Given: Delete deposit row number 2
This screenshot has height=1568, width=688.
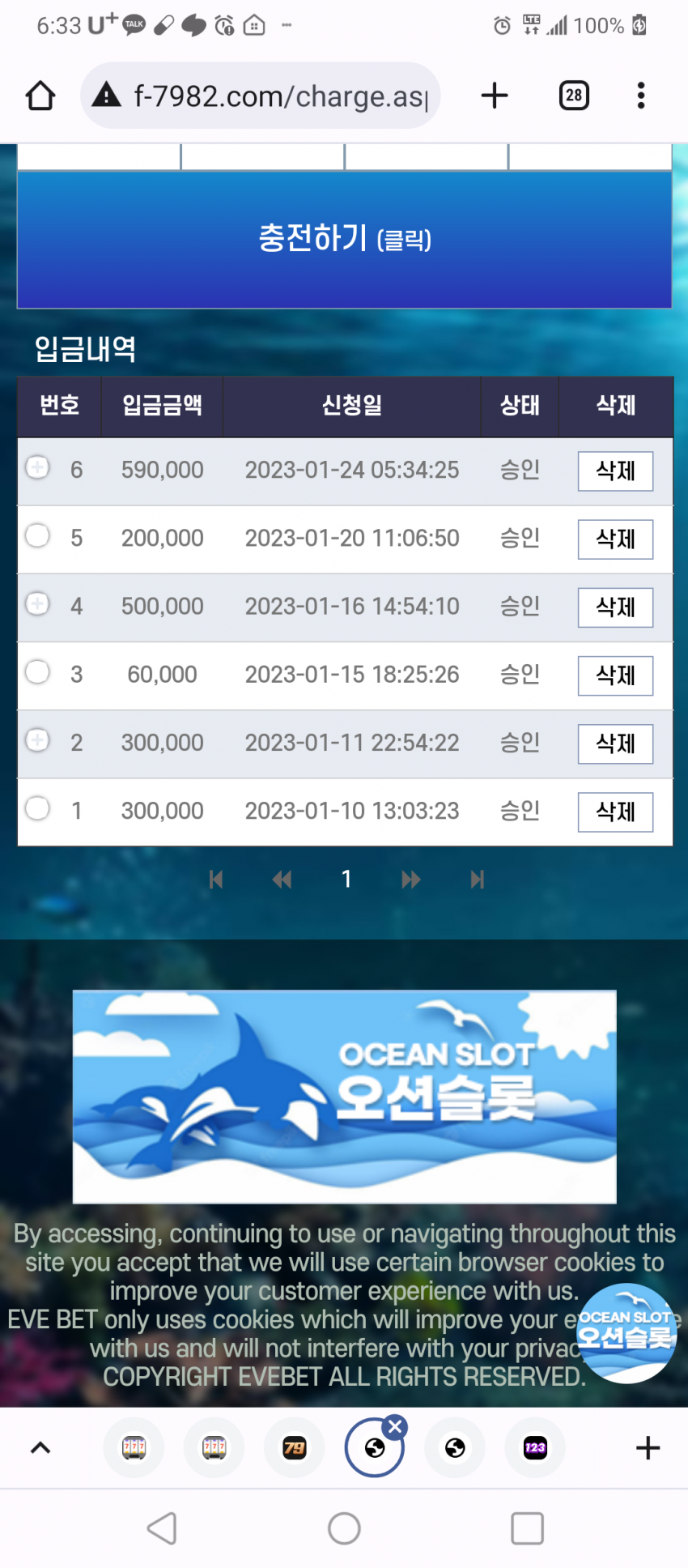Looking at the screenshot, I should pyautogui.click(x=615, y=743).
